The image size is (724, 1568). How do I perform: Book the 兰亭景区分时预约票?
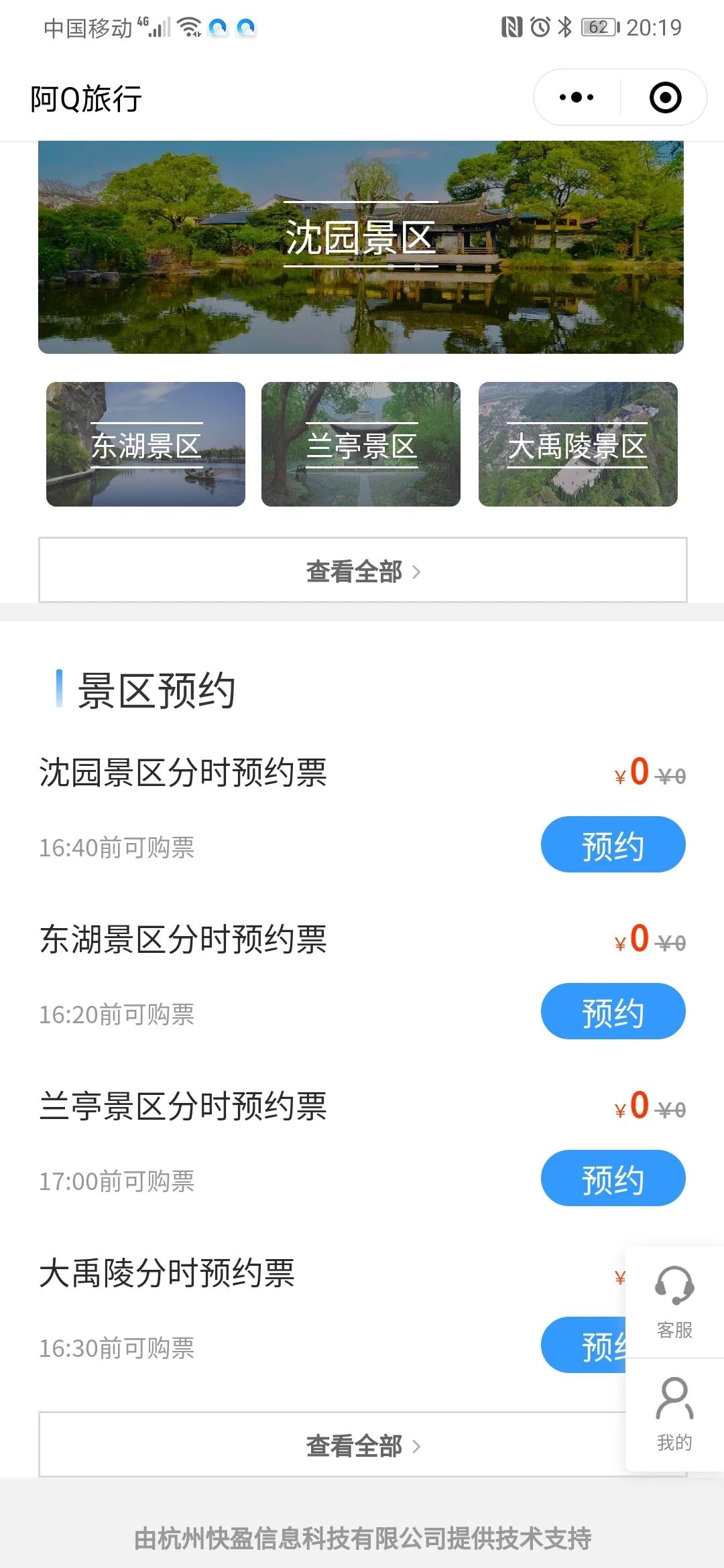click(613, 1179)
